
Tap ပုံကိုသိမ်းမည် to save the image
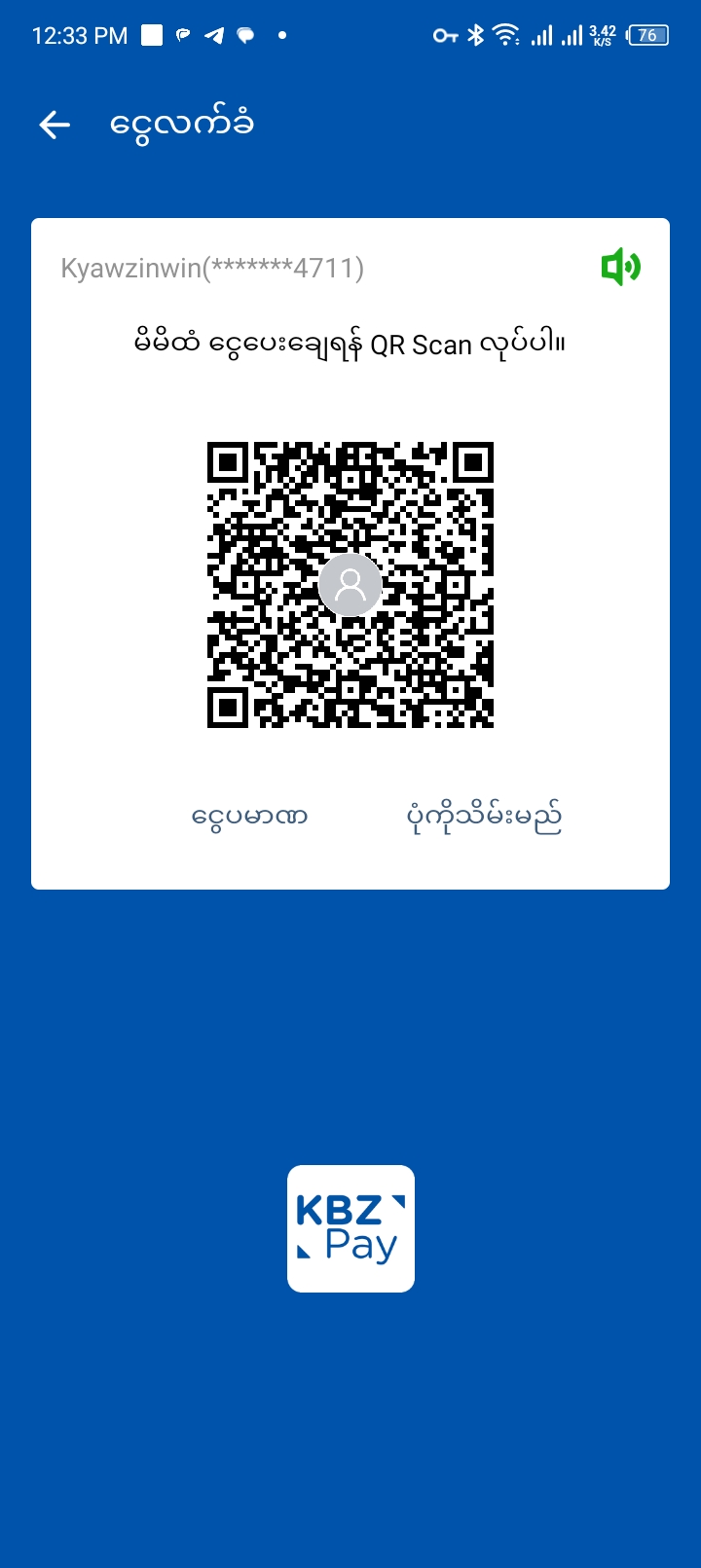pos(484,818)
